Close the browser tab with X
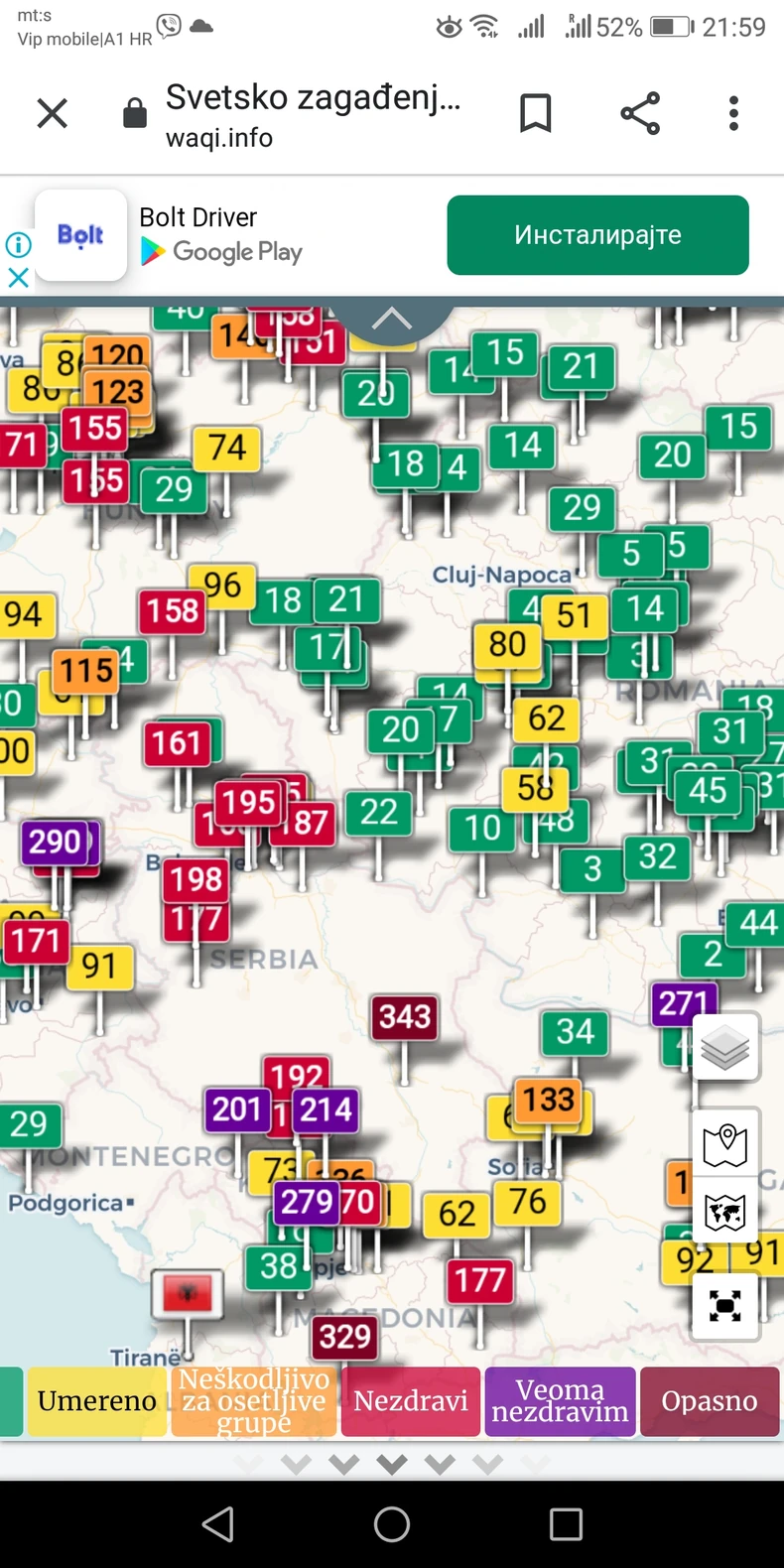Screen dimensions: 784x1568 (x=52, y=114)
